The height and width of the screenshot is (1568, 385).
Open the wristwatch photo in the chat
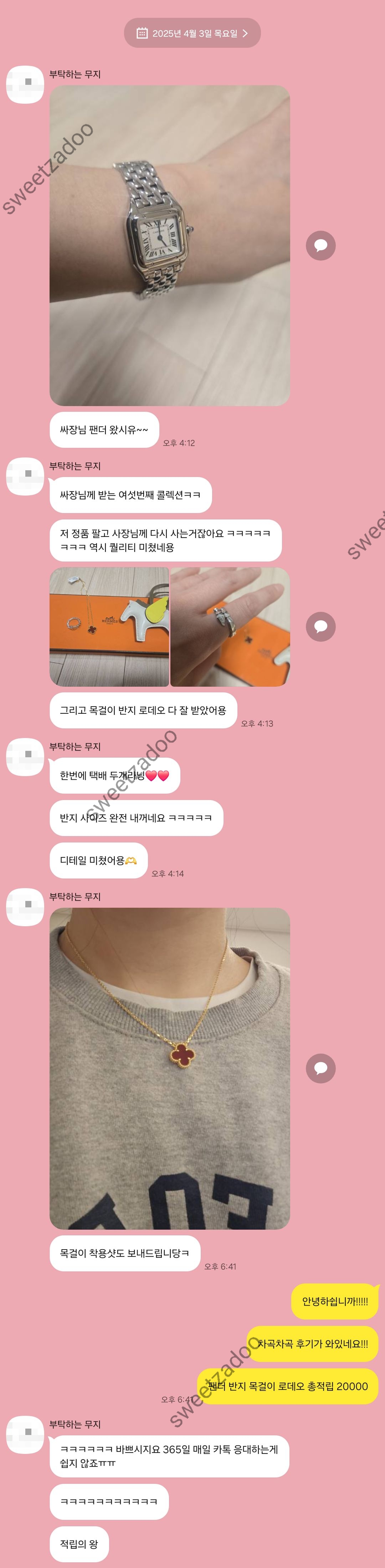coord(170,245)
